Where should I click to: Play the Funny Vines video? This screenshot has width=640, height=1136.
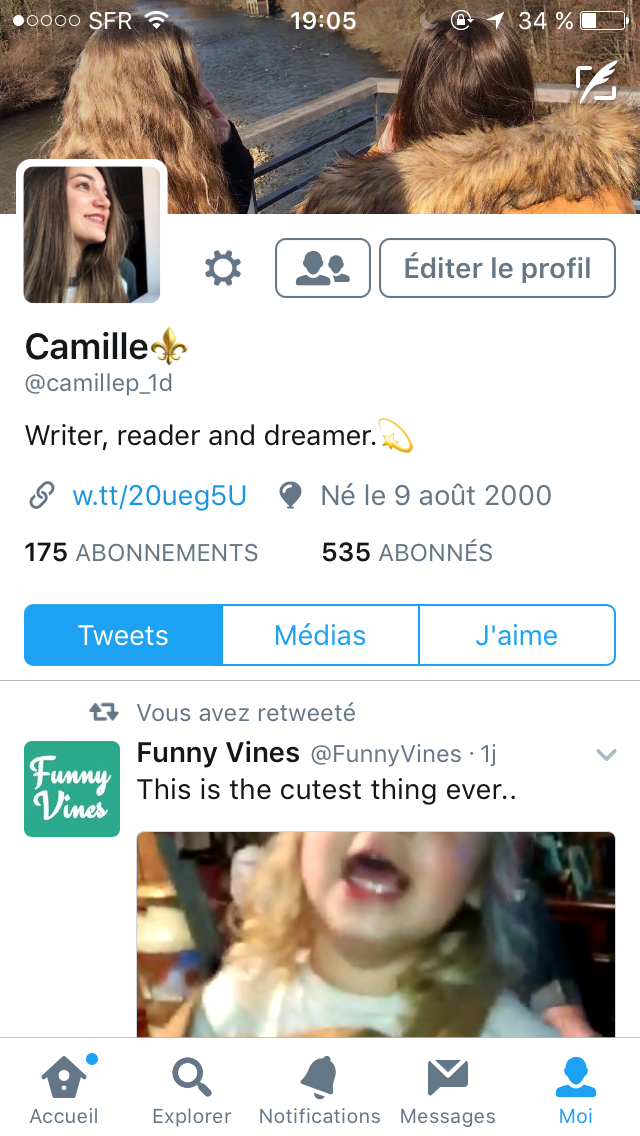[x=375, y=935]
